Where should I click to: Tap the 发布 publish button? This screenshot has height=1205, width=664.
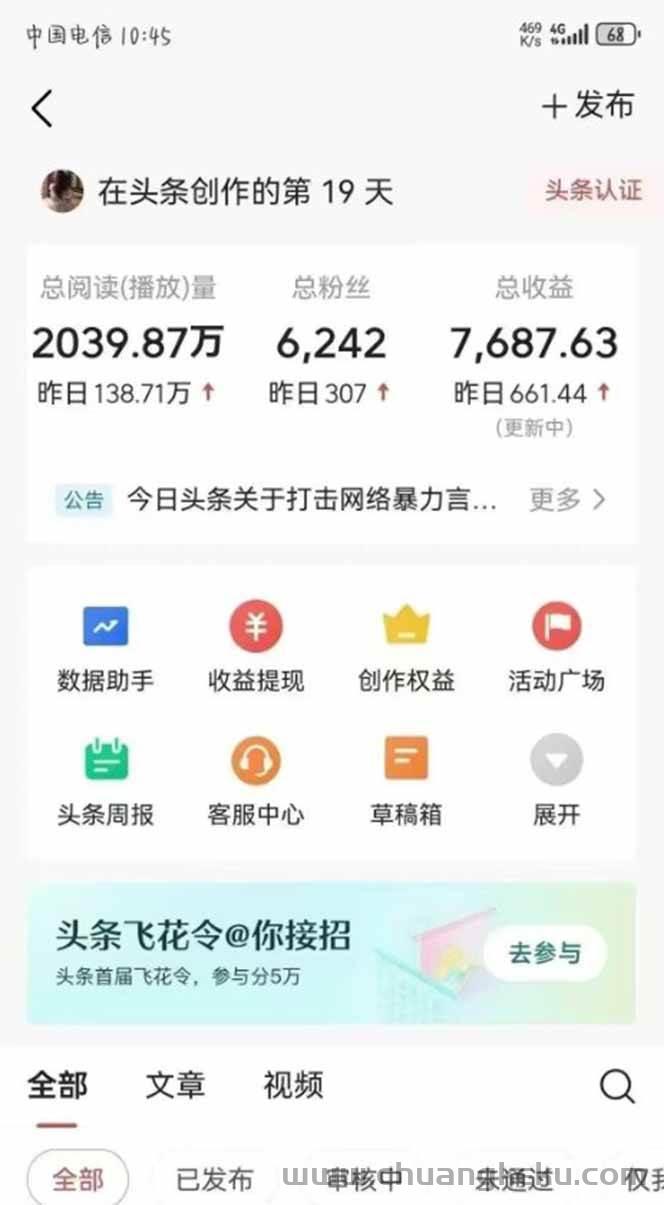[588, 105]
